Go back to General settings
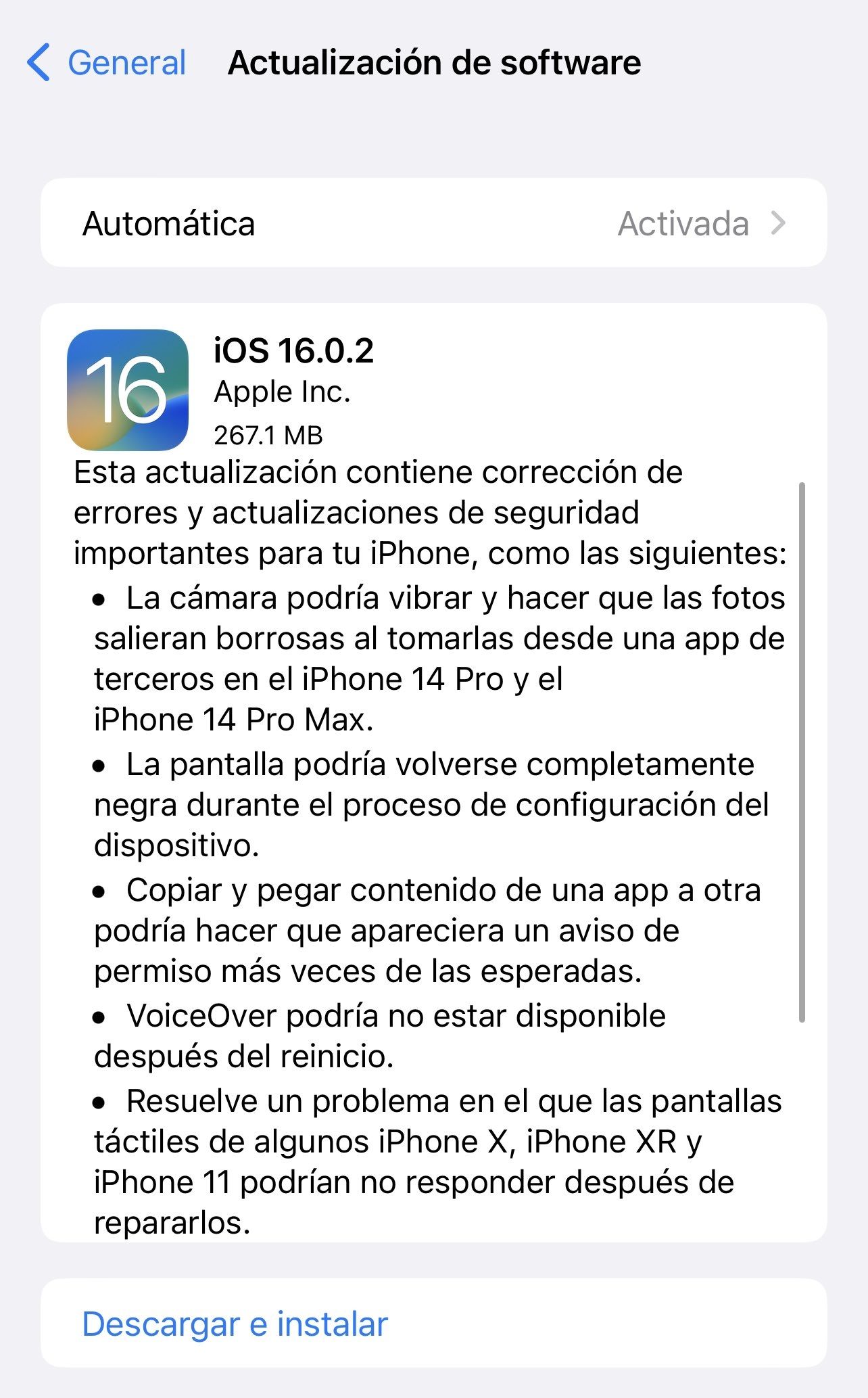Screen dimensions: 868x1398 click(107, 63)
